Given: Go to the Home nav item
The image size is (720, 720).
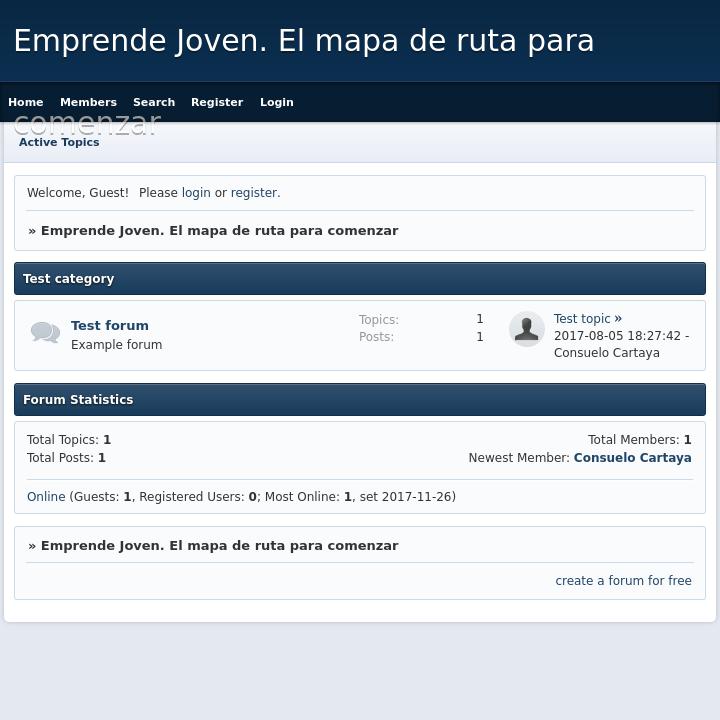Looking at the screenshot, I should pos(25,102).
